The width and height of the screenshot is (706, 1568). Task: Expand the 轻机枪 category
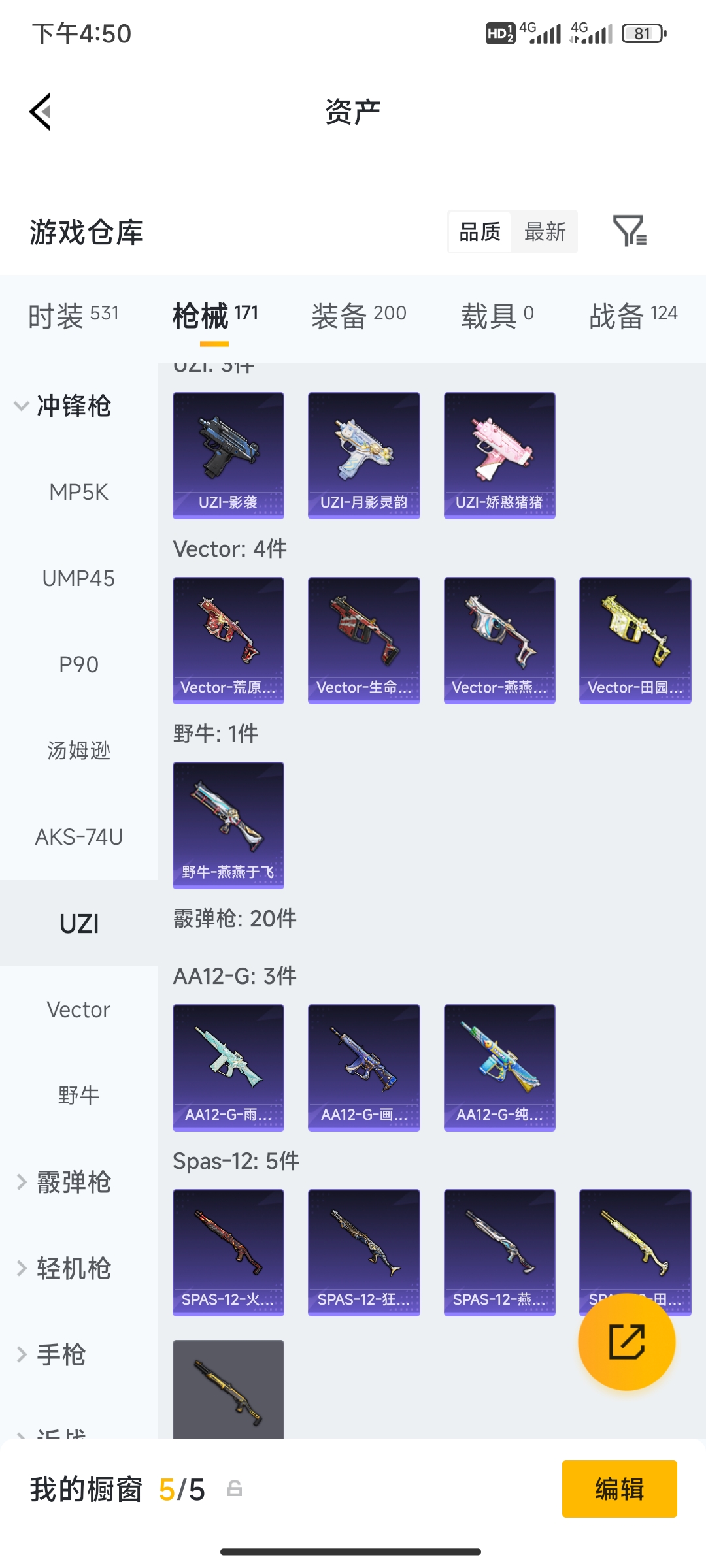[64, 1268]
